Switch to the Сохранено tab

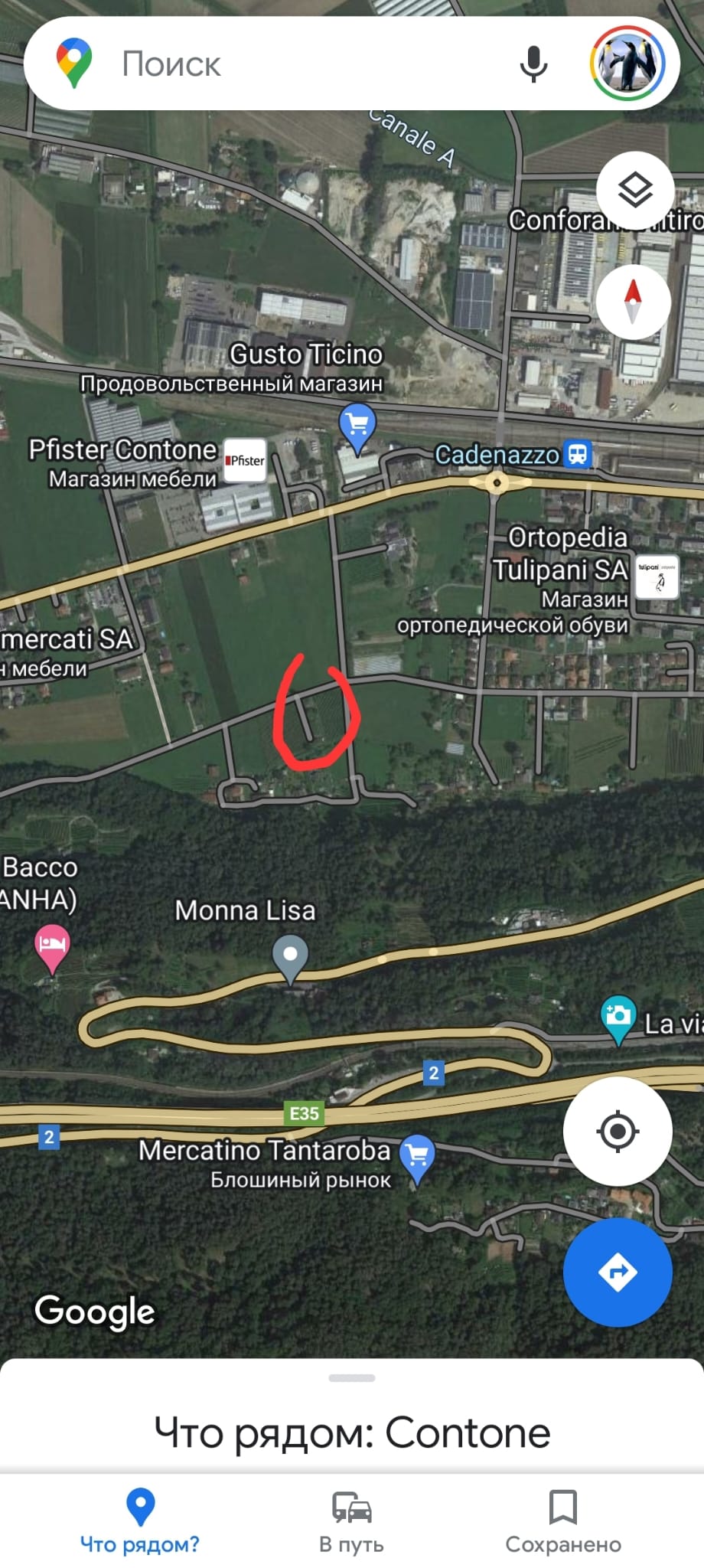tap(563, 1521)
